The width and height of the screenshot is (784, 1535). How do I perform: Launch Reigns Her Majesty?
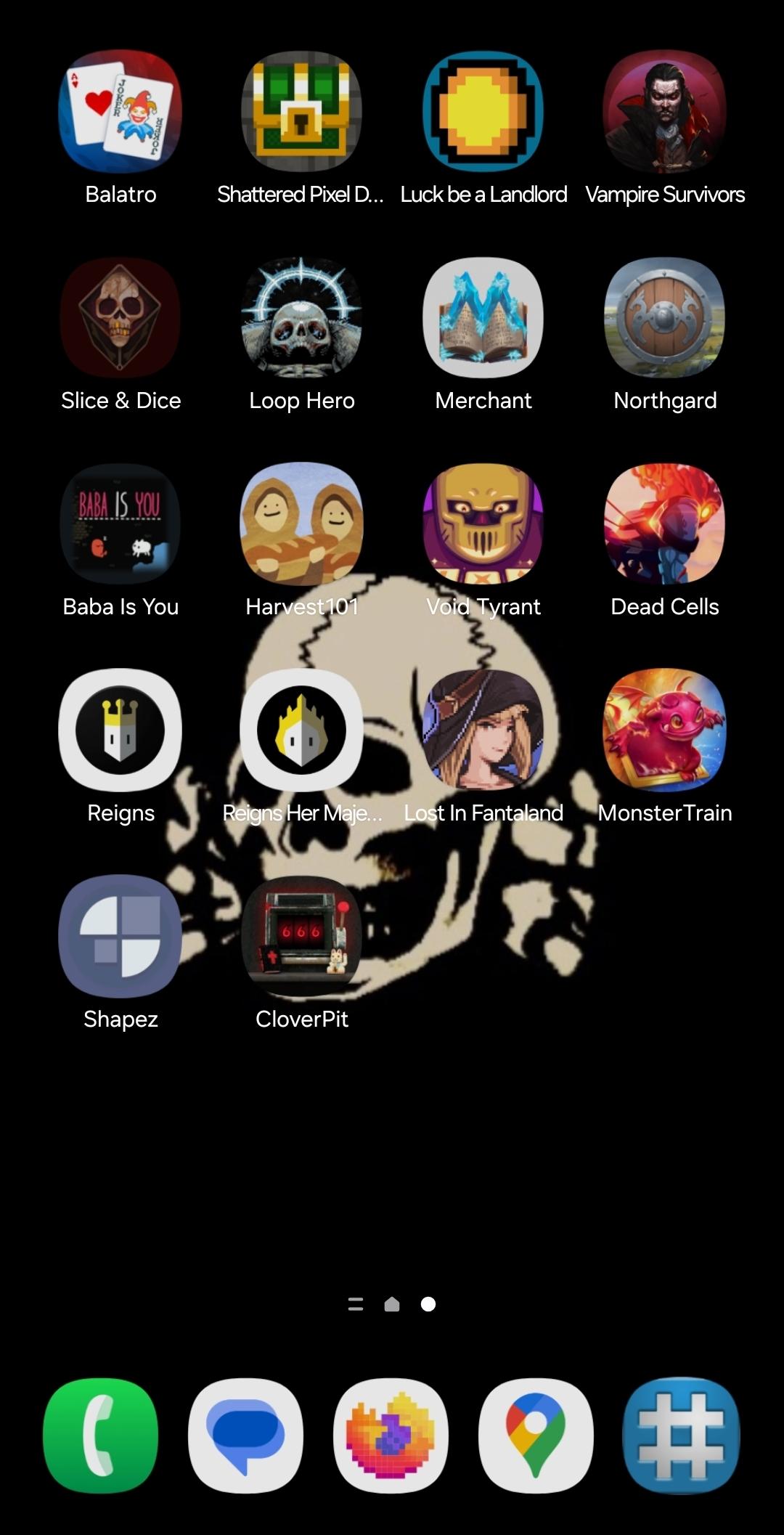301,730
